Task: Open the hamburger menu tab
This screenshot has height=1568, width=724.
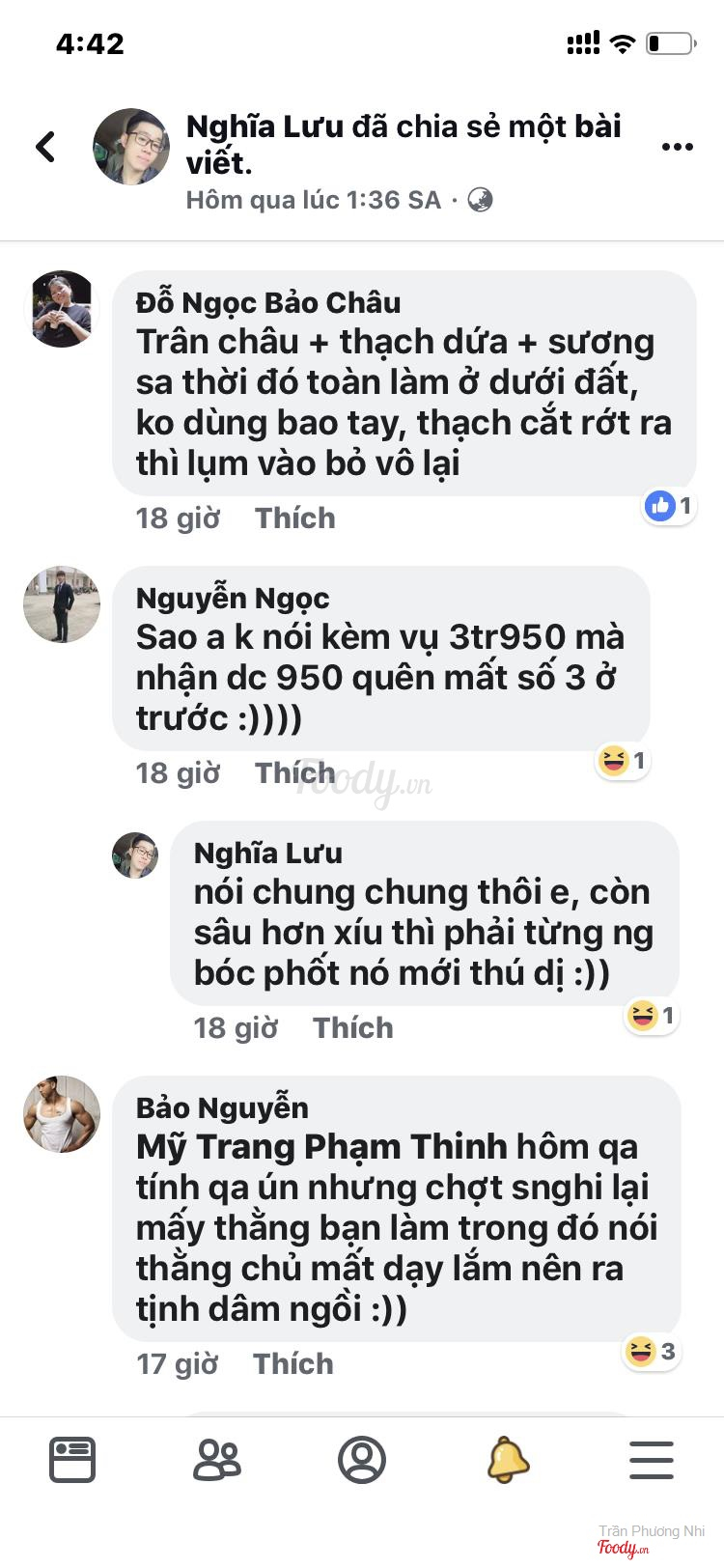Action: (x=652, y=1460)
